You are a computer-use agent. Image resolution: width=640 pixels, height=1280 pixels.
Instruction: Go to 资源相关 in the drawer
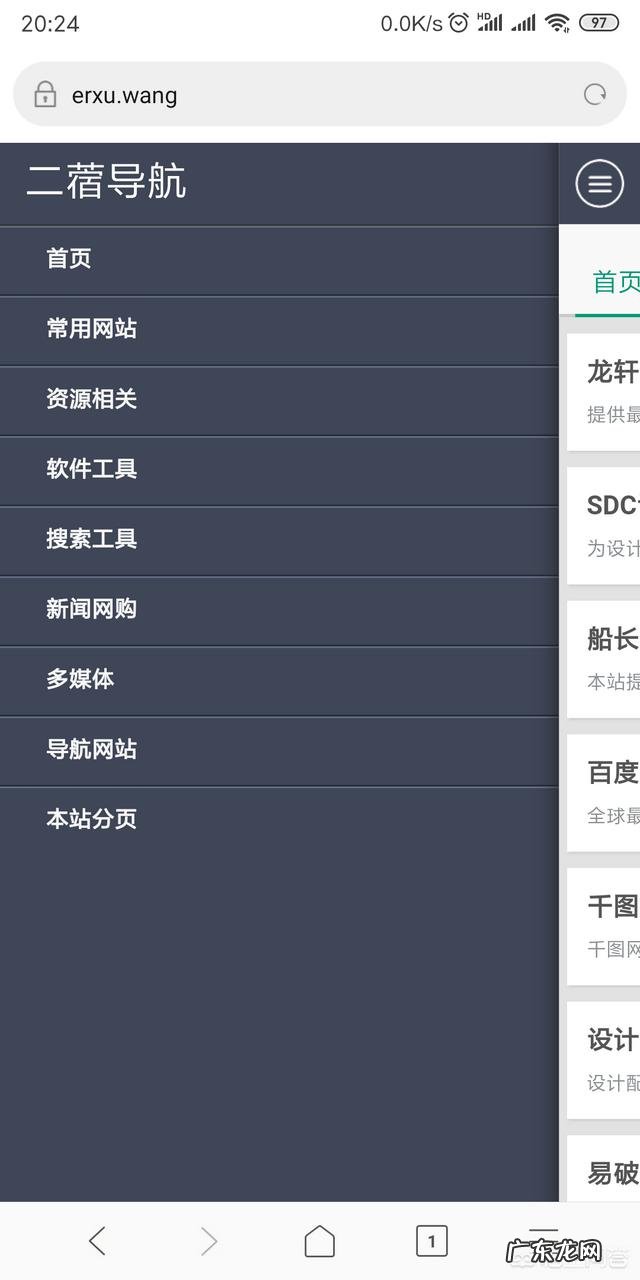92,399
